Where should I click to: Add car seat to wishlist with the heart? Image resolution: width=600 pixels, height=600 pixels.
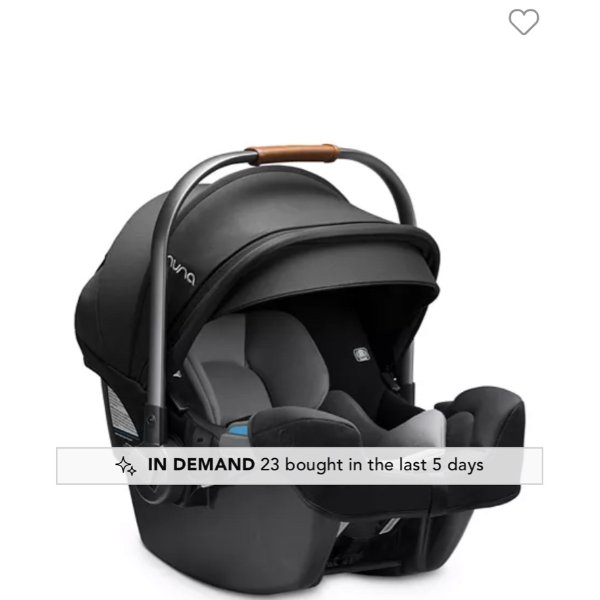[523, 22]
